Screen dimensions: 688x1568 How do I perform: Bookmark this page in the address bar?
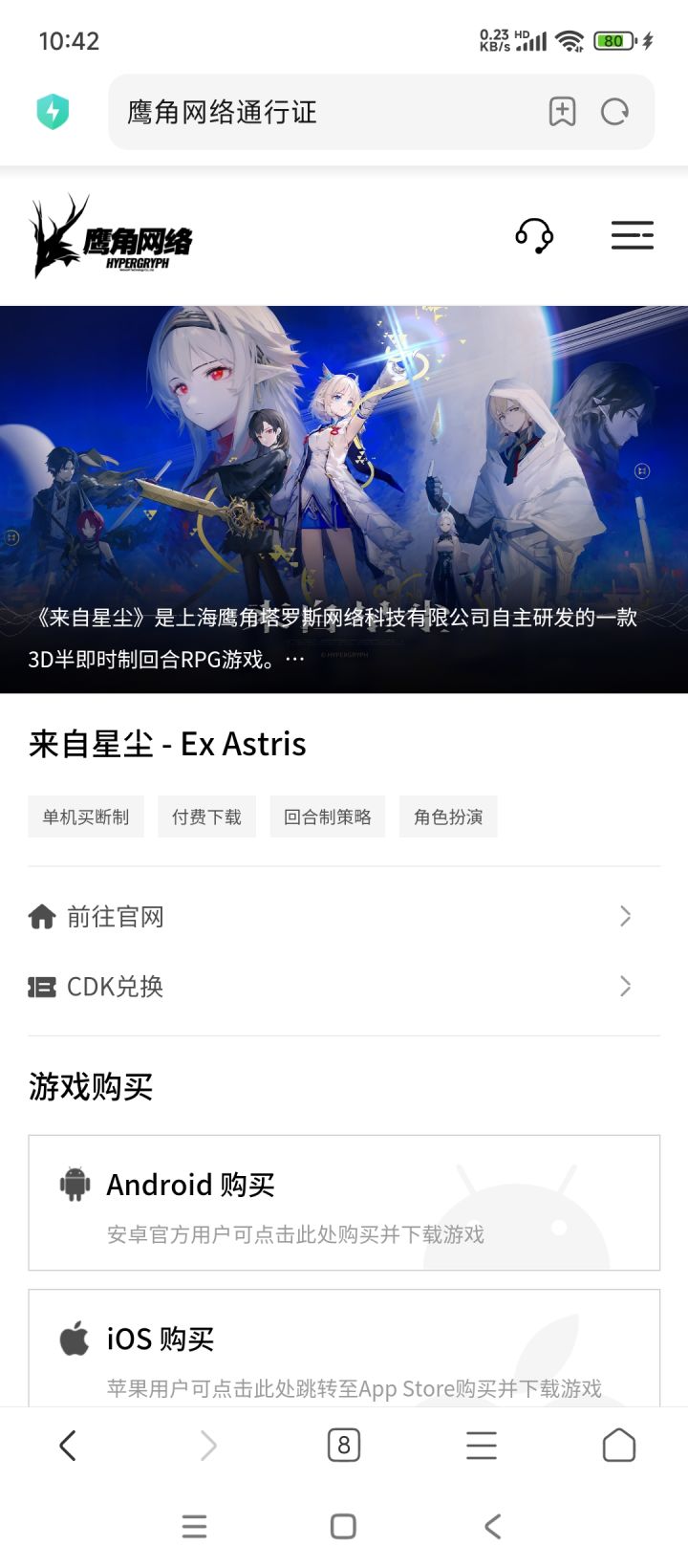click(562, 112)
